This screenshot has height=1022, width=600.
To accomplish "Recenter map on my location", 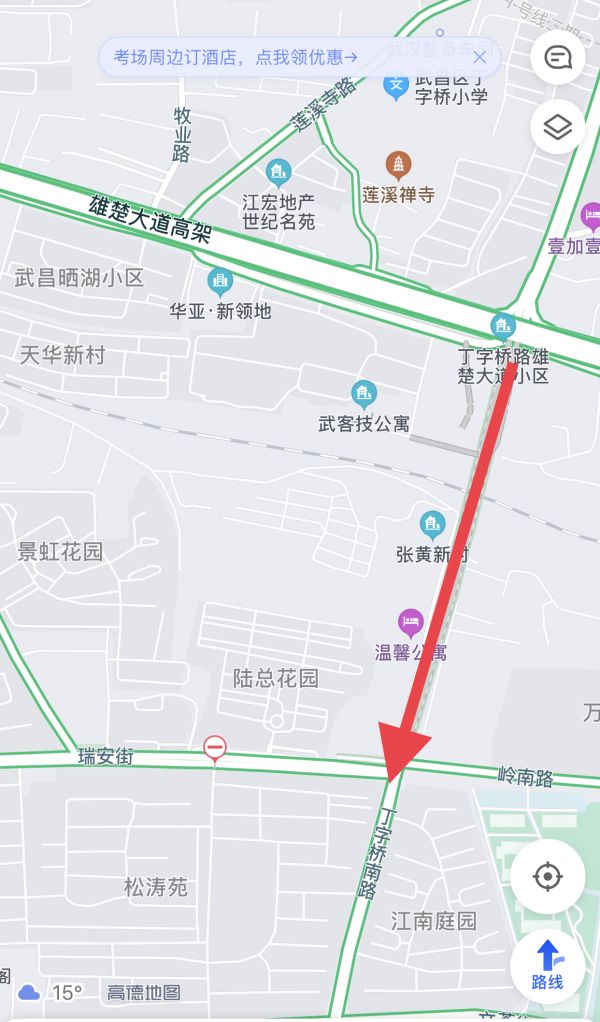I will click(547, 877).
